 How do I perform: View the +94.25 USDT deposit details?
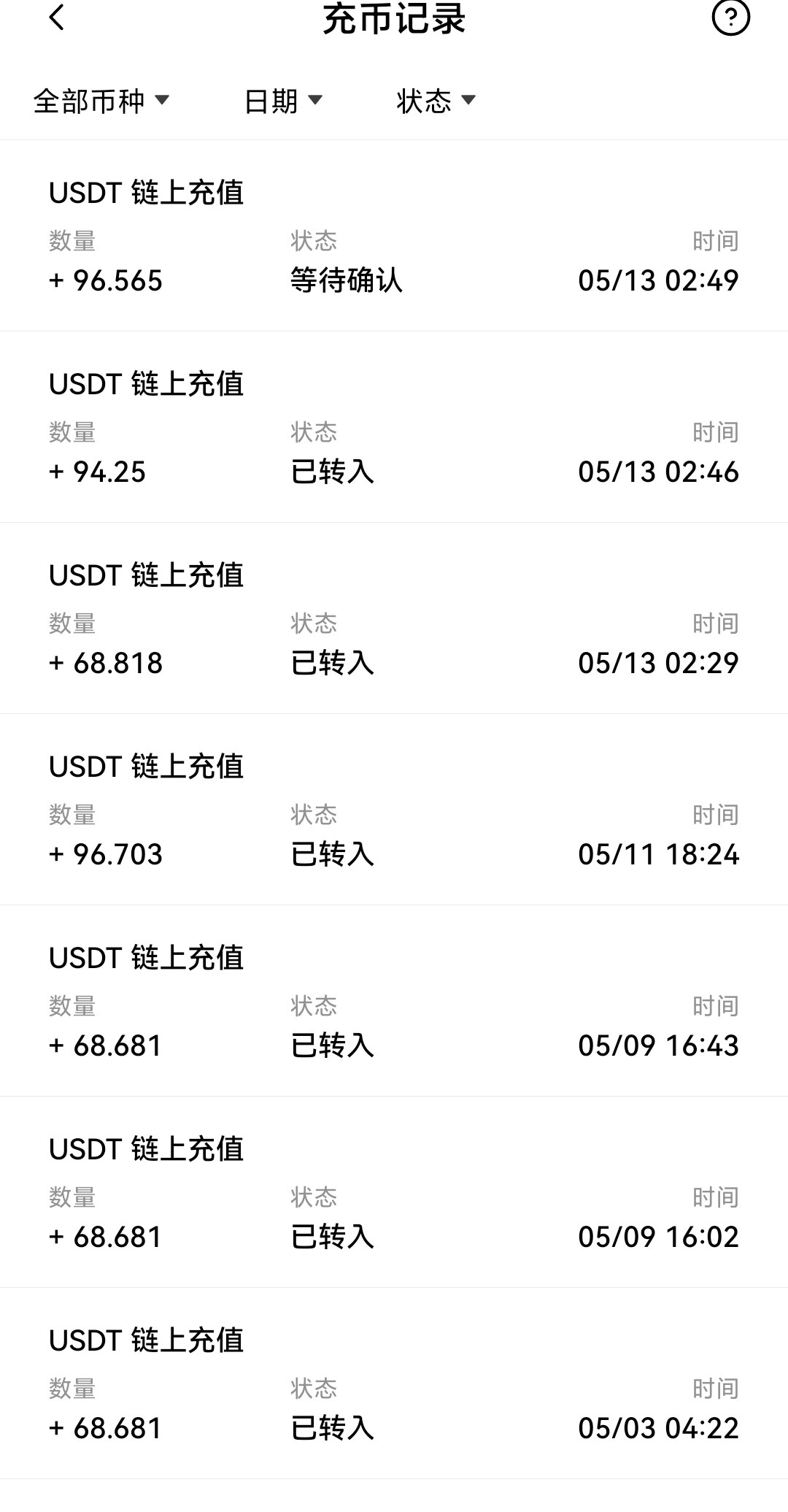[394, 427]
